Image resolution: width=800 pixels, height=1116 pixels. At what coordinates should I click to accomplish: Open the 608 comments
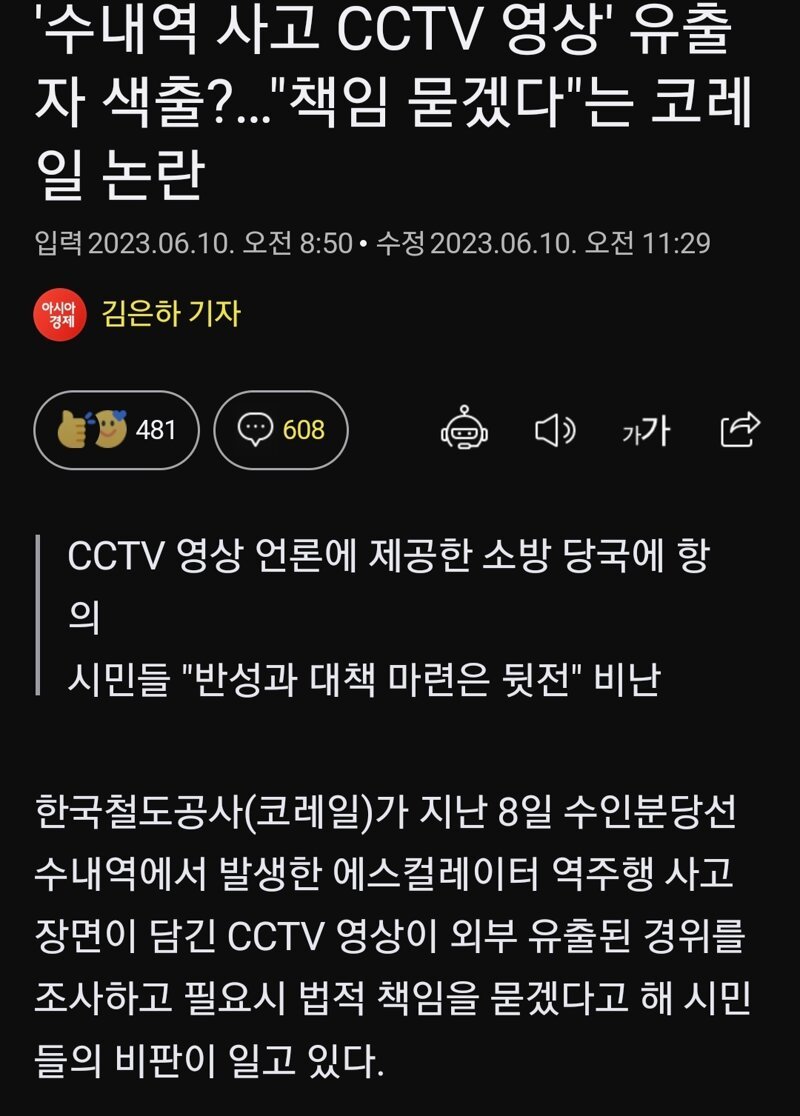click(x=281, y=430)
